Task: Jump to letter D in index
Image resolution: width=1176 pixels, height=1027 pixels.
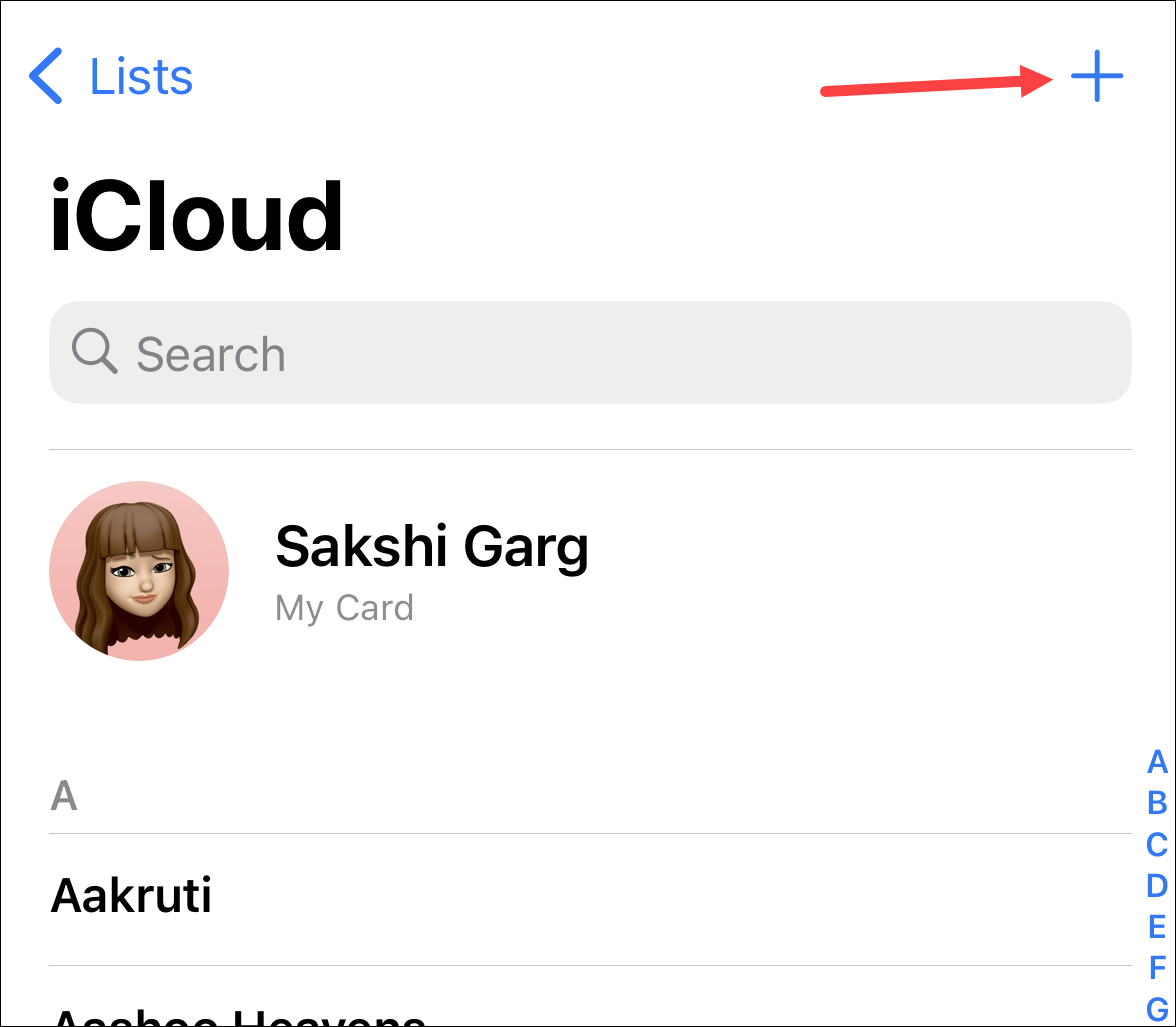Action: tap(1157, 886)
